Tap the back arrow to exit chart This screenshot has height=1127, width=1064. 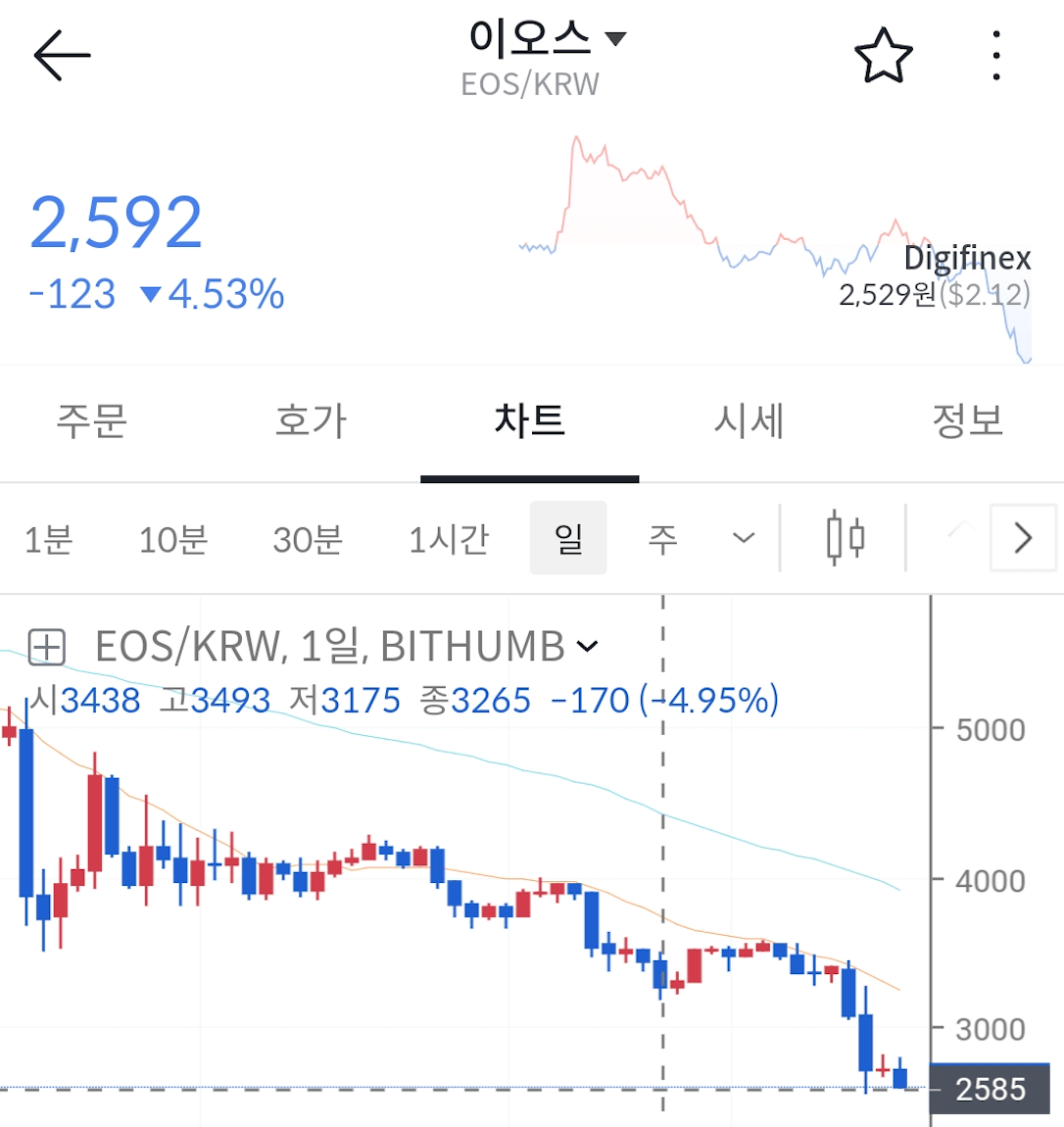[61, 54]
